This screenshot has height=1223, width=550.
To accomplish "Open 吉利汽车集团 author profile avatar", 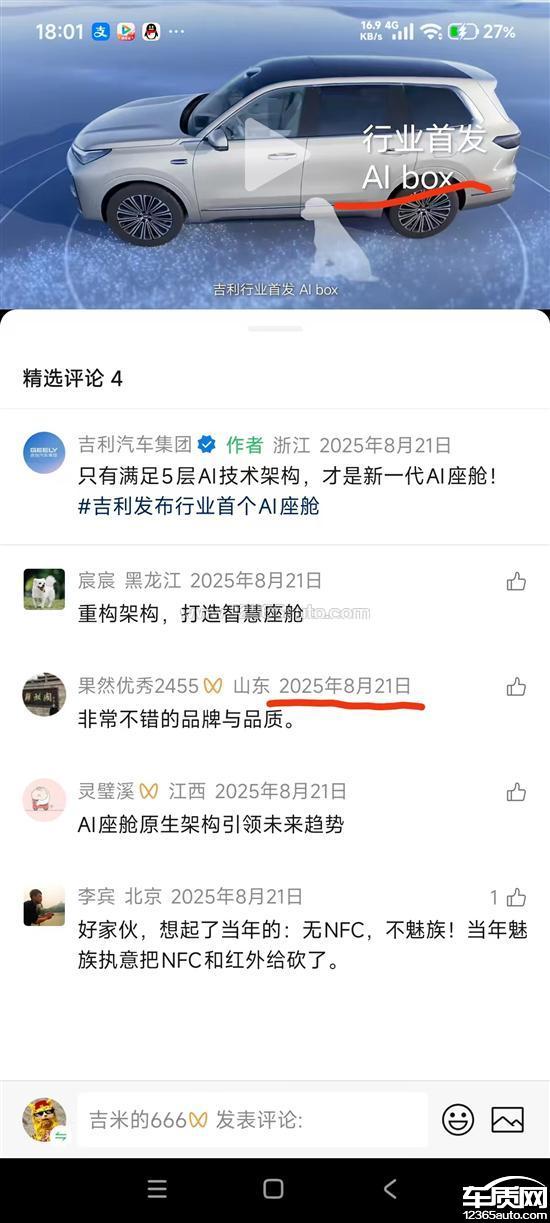I will (x=44, y=454).
